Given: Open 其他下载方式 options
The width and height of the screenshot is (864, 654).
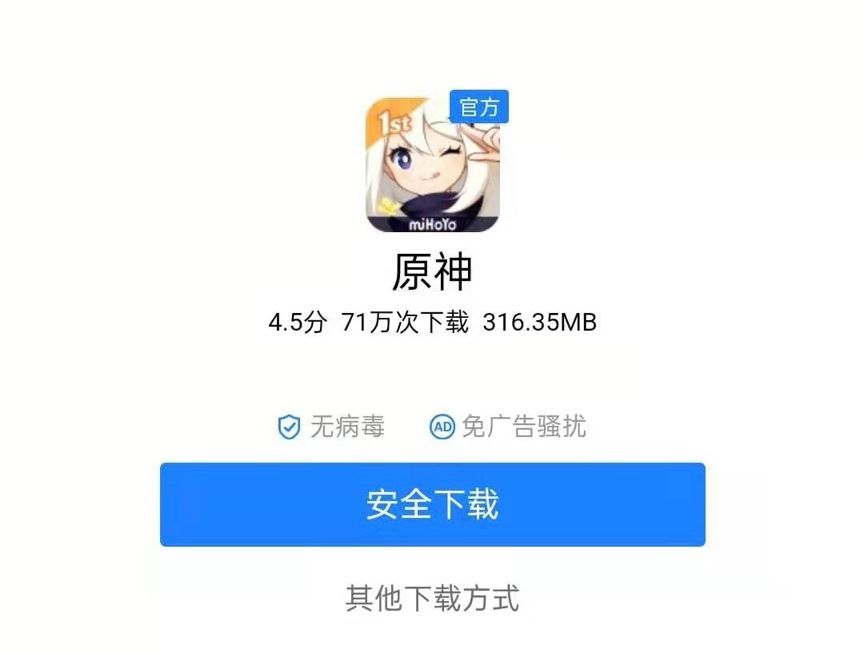Looking at the screenshot, I should click(x=432, y=598).
